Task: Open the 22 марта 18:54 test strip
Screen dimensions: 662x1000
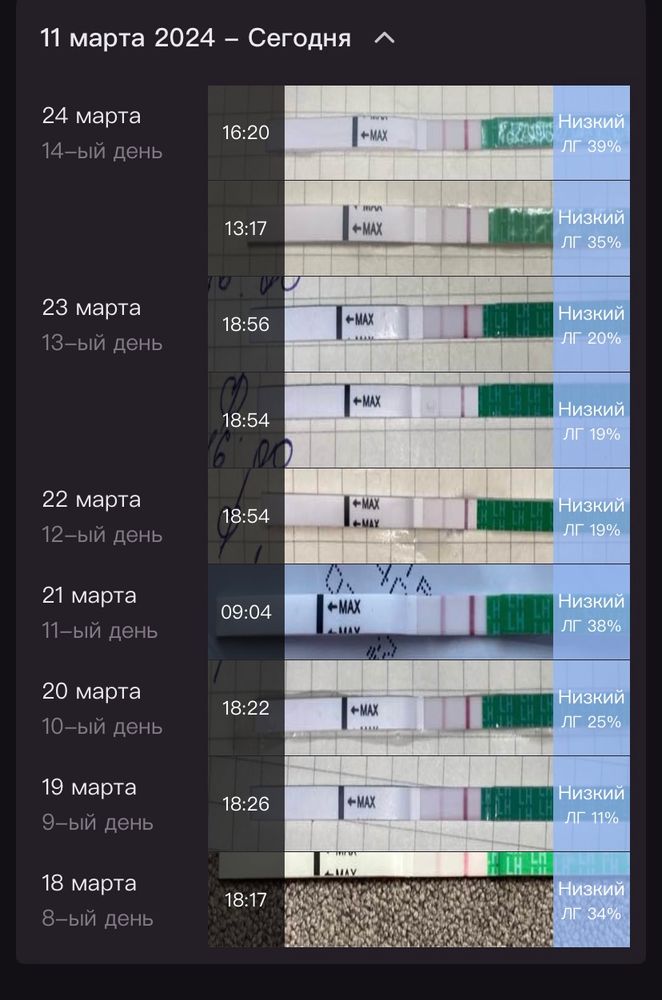Action: click(418, 517)
